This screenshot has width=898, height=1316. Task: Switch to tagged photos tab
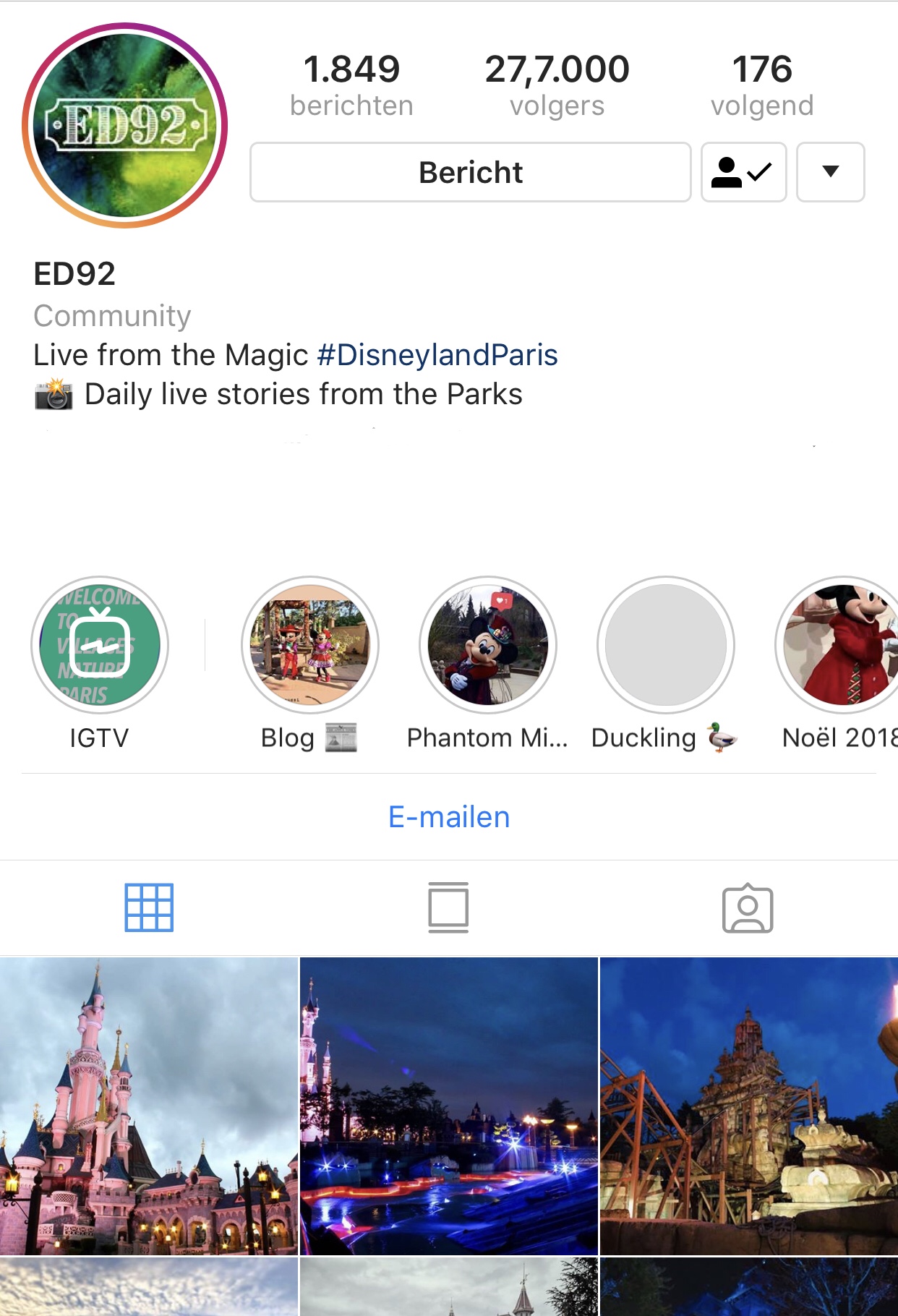(748, 907)
